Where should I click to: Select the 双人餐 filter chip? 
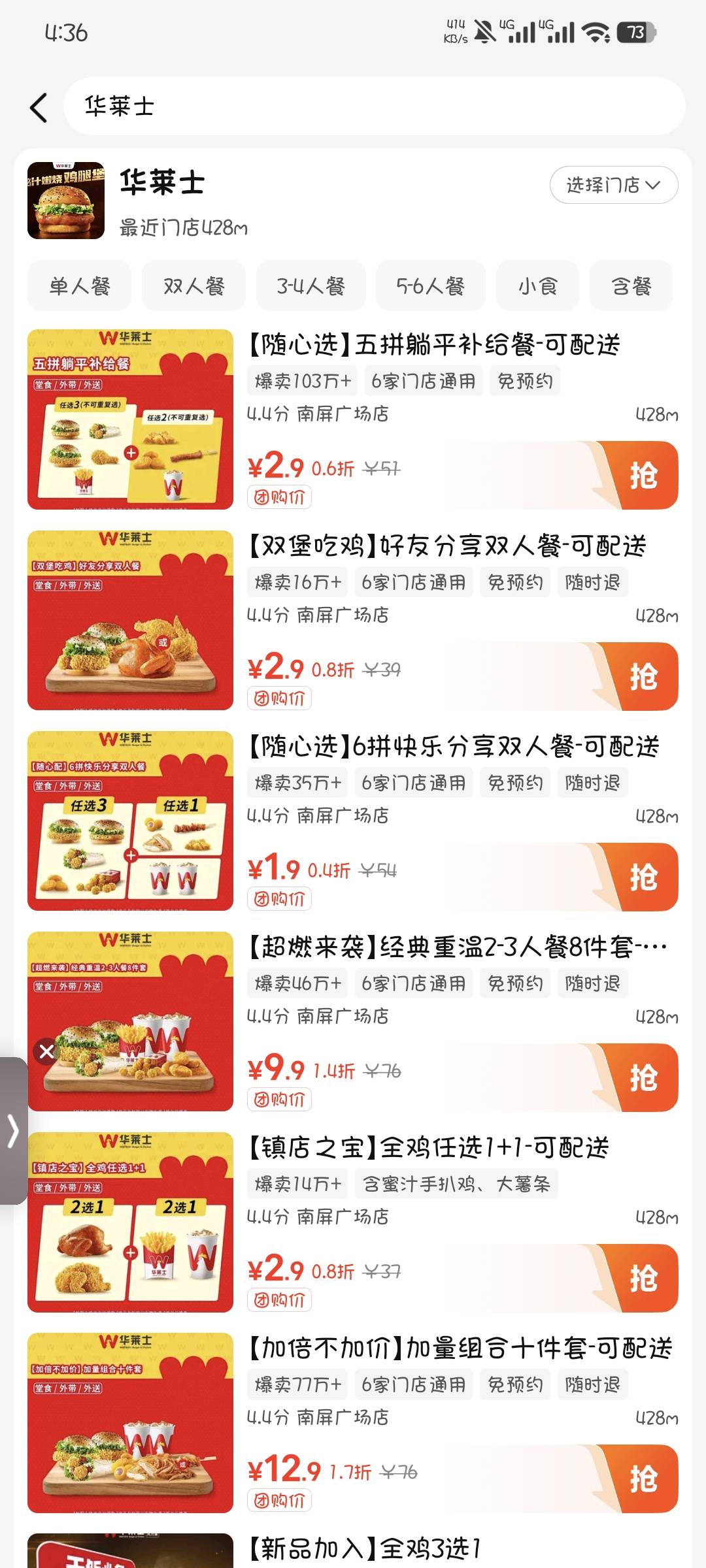pos(193,286)
